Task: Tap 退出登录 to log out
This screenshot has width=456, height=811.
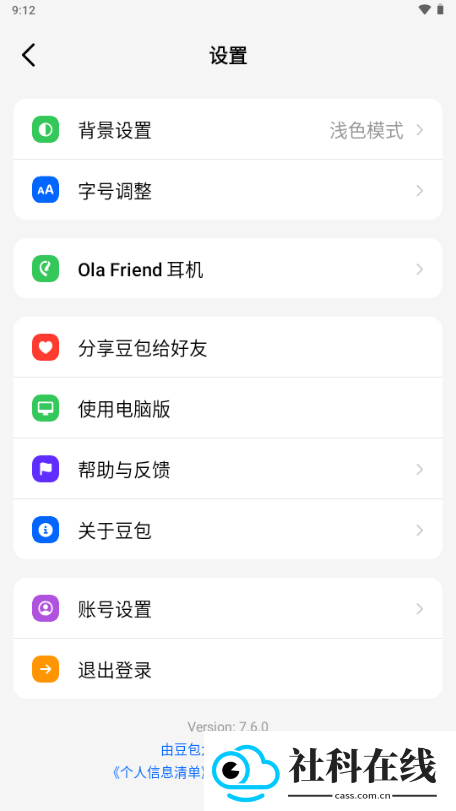Action: tap(228, 669)
